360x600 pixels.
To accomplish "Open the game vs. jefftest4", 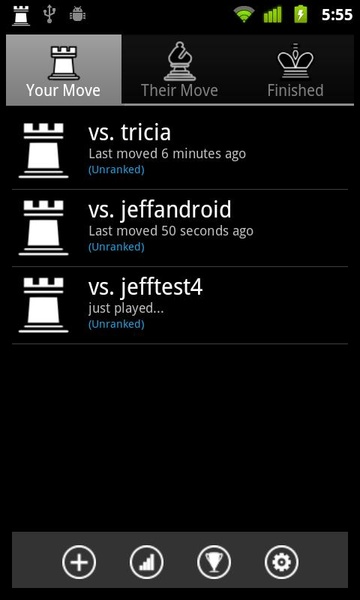I will pyautogui.click(x=180, y=305).
